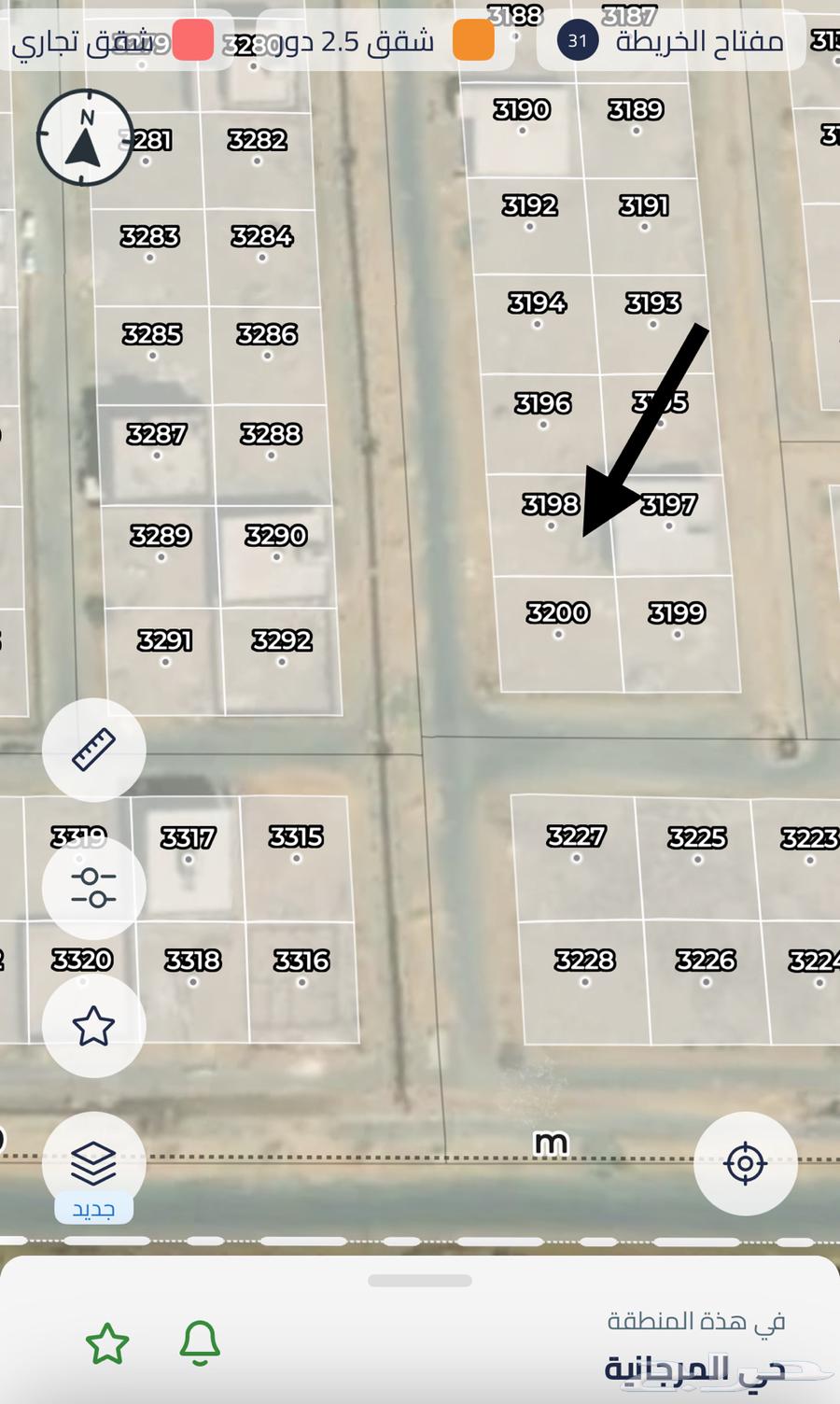Select land plot 3316
840x1404 pixels.
click(301, 980)
